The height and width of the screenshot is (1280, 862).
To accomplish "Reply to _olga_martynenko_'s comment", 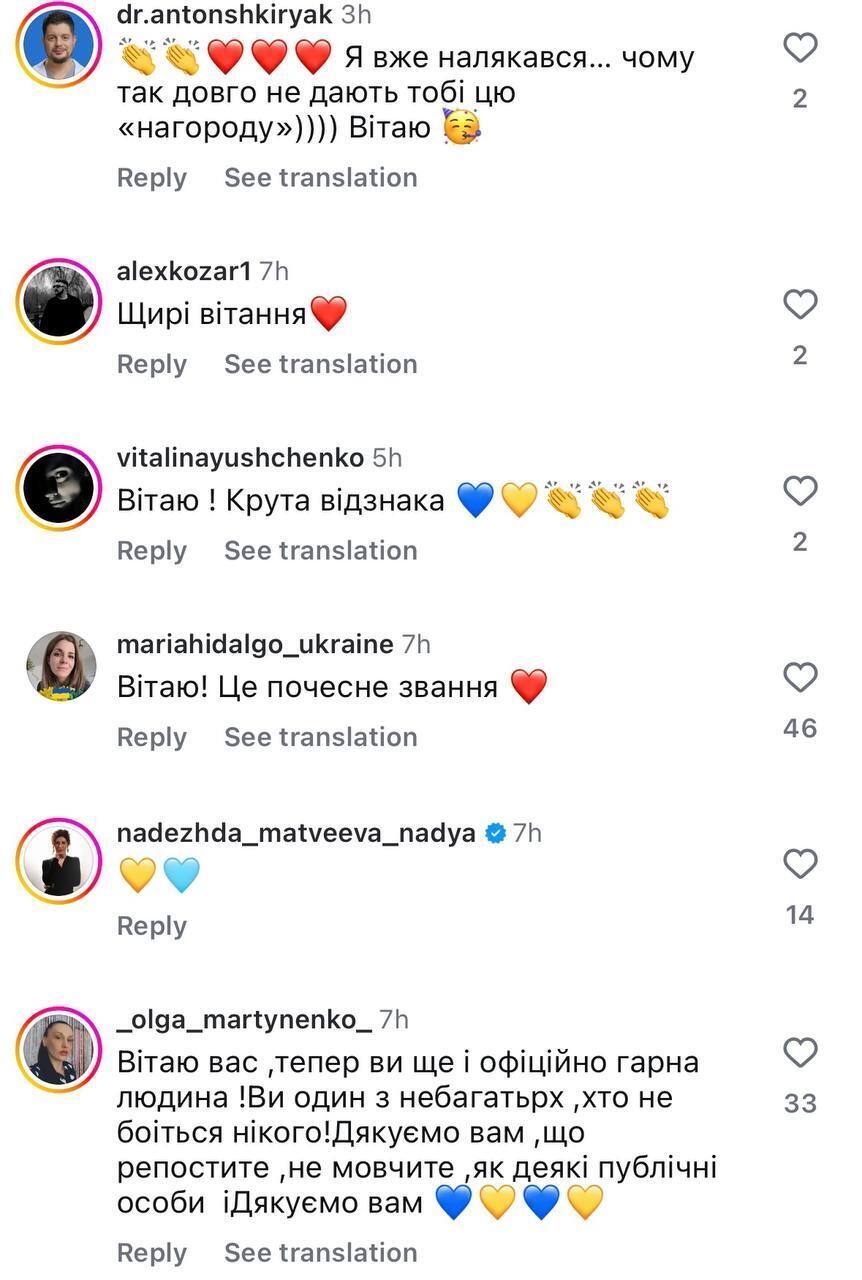I will coord(152,1253).
